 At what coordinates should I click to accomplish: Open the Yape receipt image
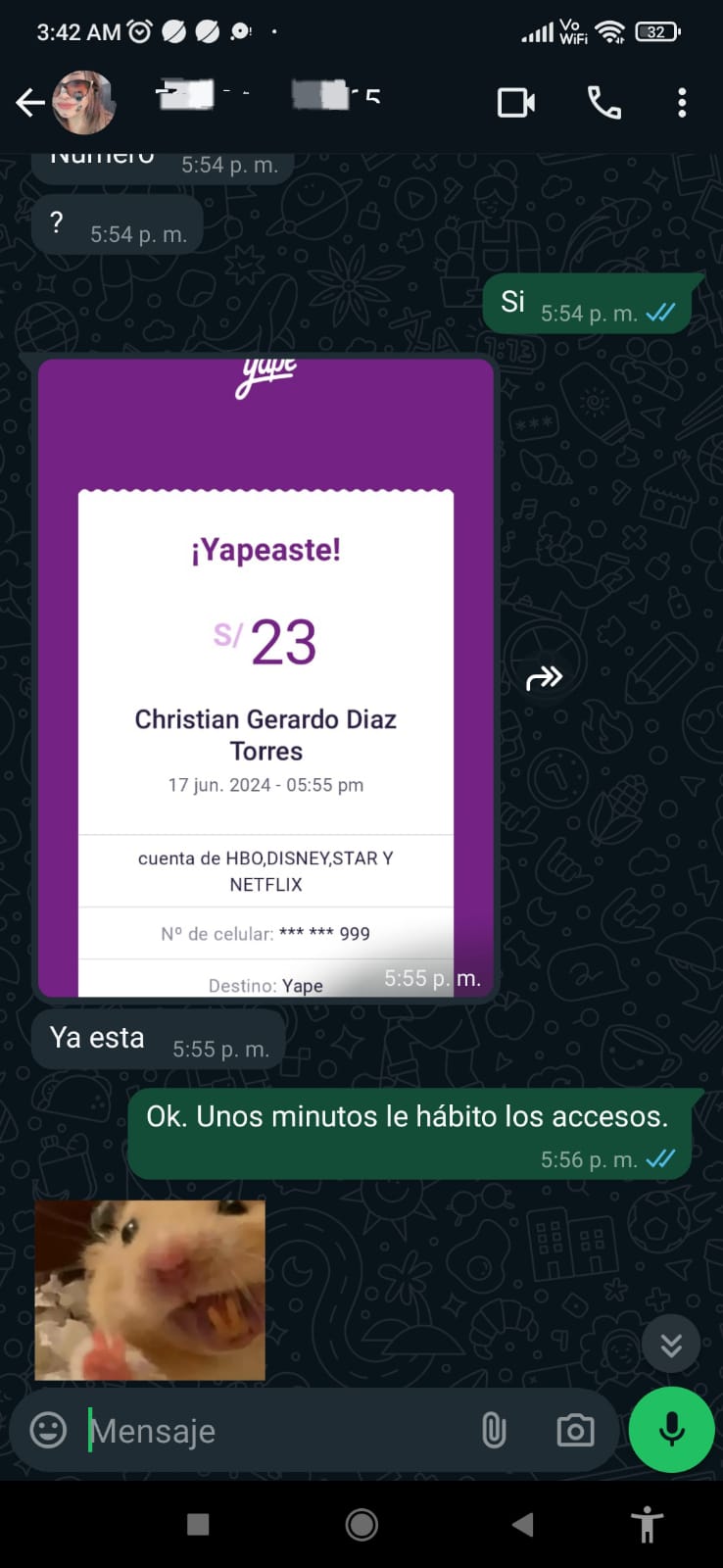coord(265,676)
